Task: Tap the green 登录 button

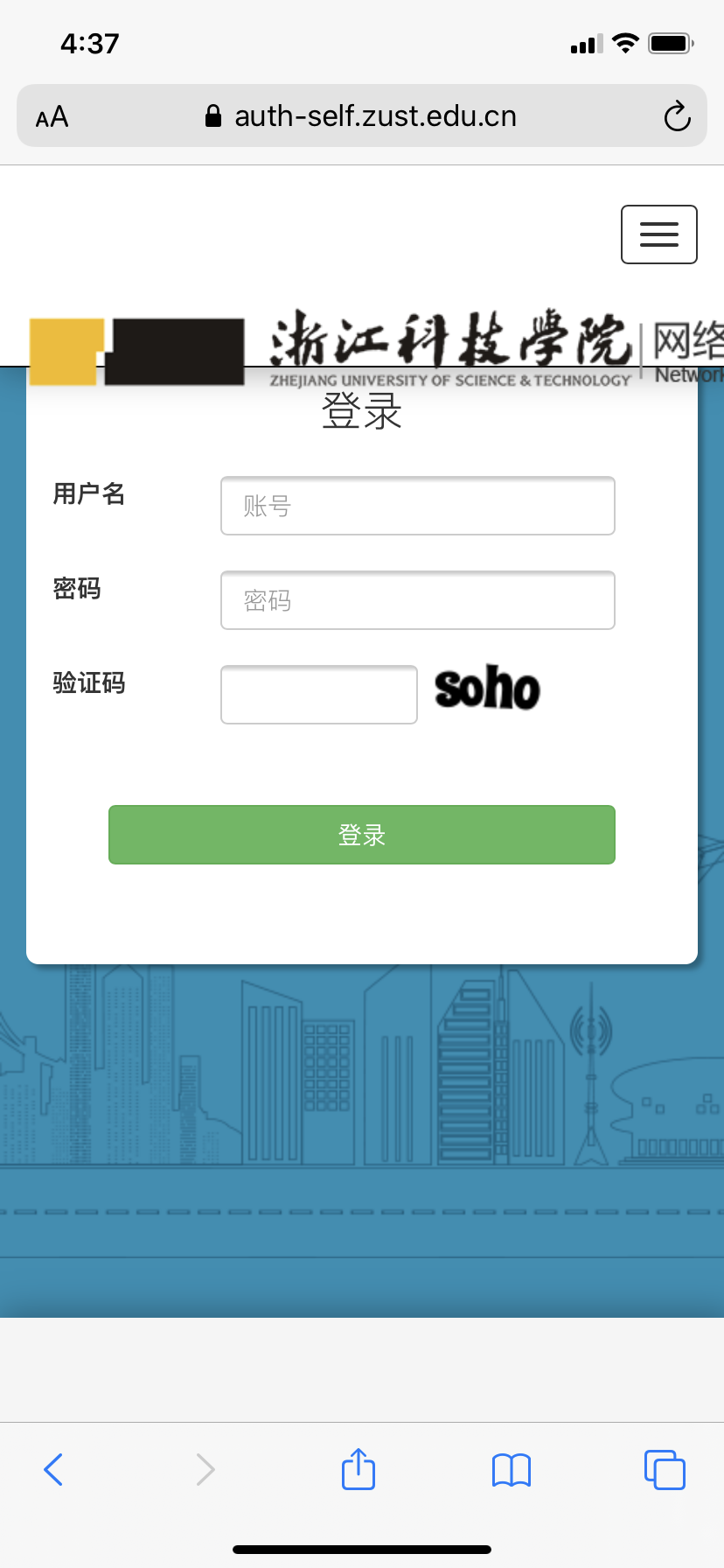Action: (362, 835)
